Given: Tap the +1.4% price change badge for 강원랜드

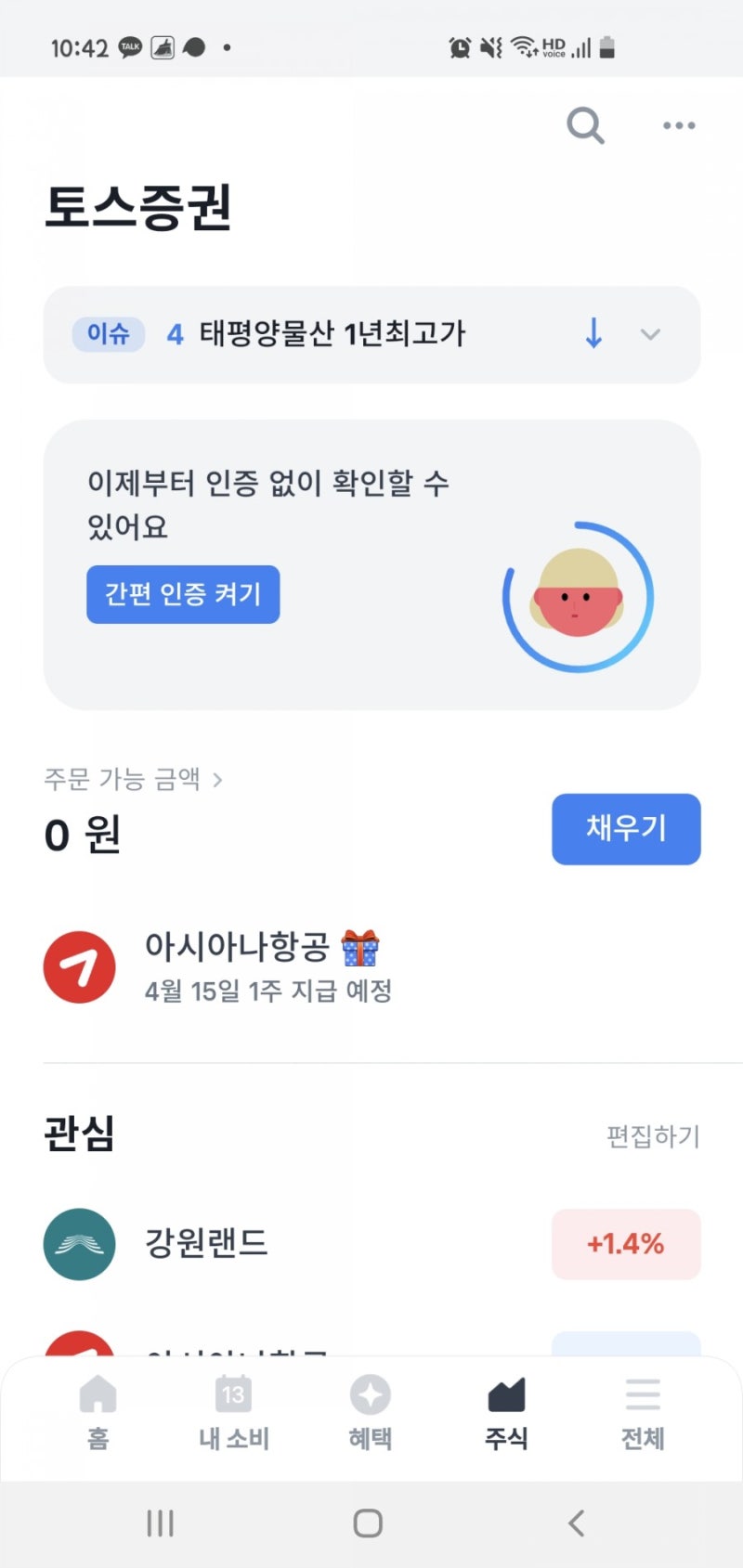Looking at the screenshot, I should coord(626,1244).
